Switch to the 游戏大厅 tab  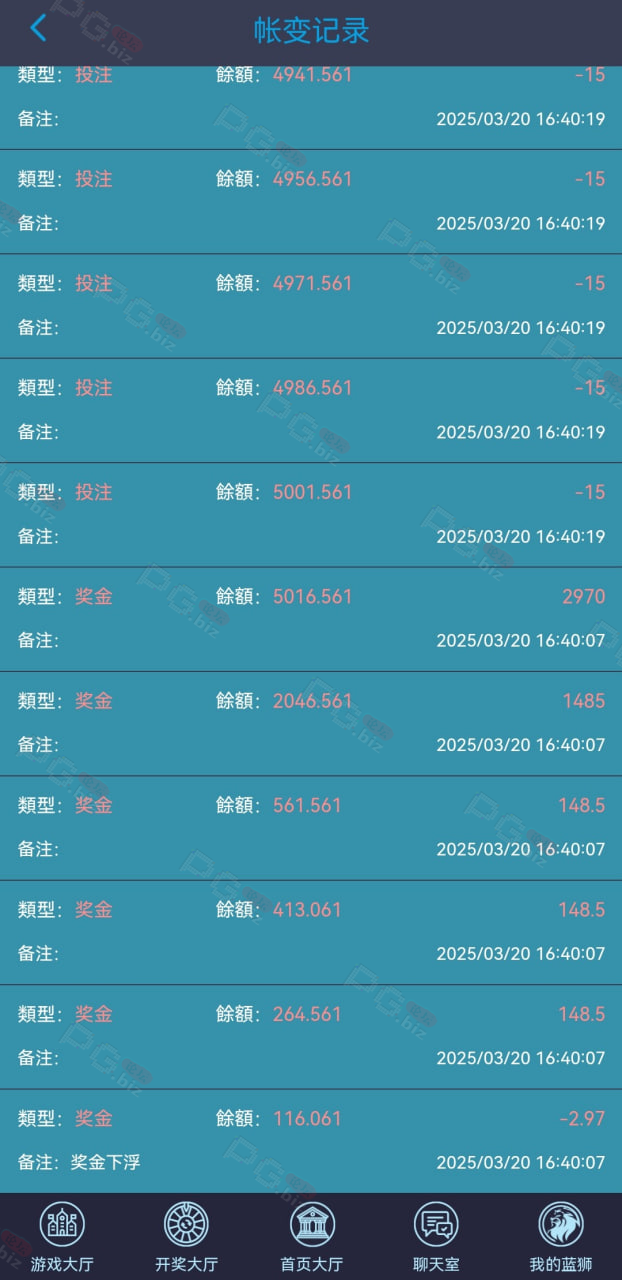(x=62, y=1237)
